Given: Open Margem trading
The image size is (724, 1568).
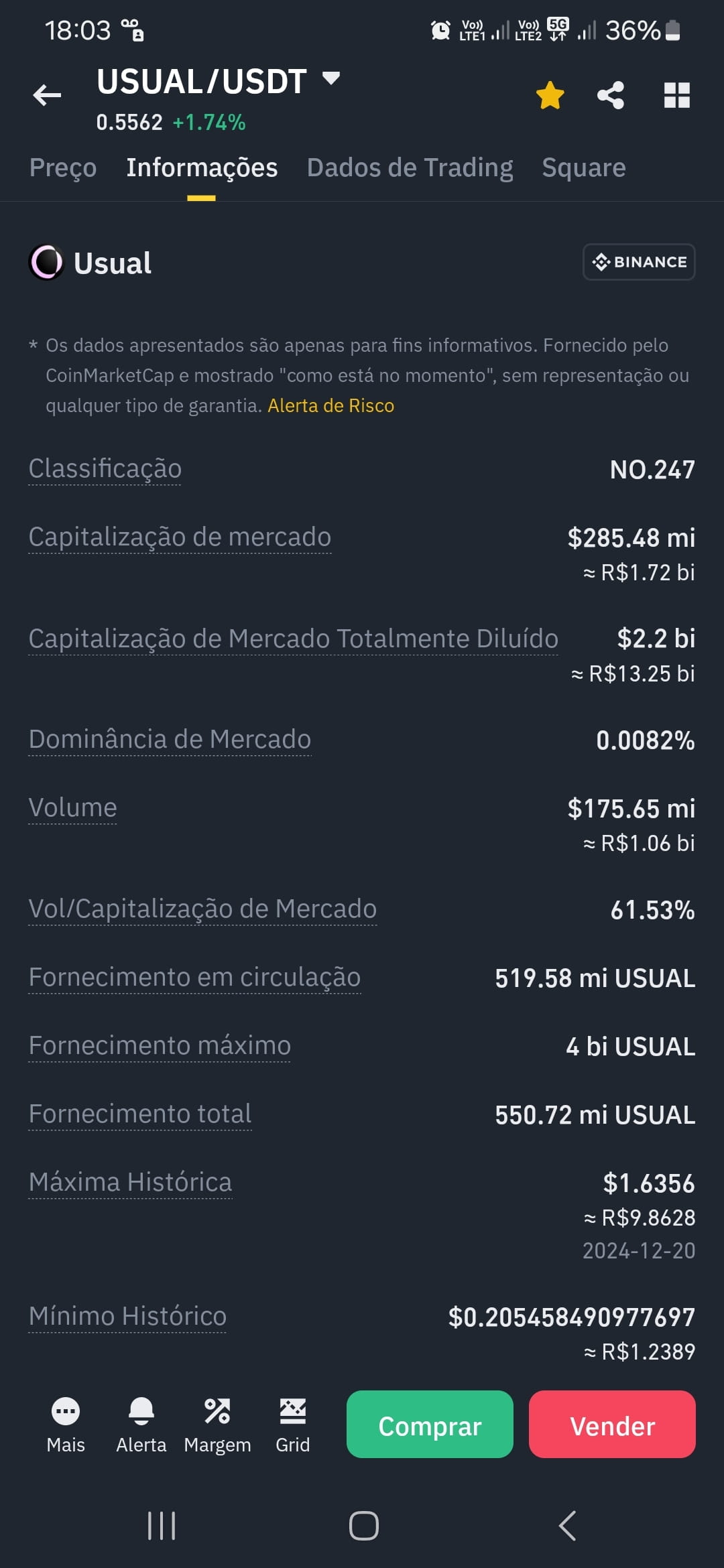Looking at the screenshot, I should (x=217, y=1425).
